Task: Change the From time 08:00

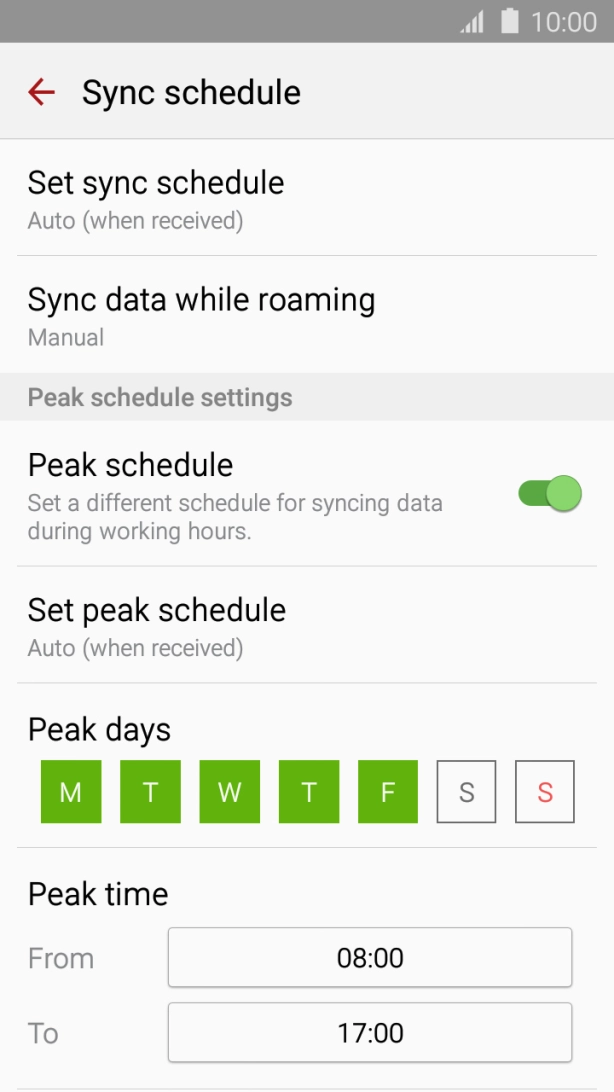Action: click(370, 958)
